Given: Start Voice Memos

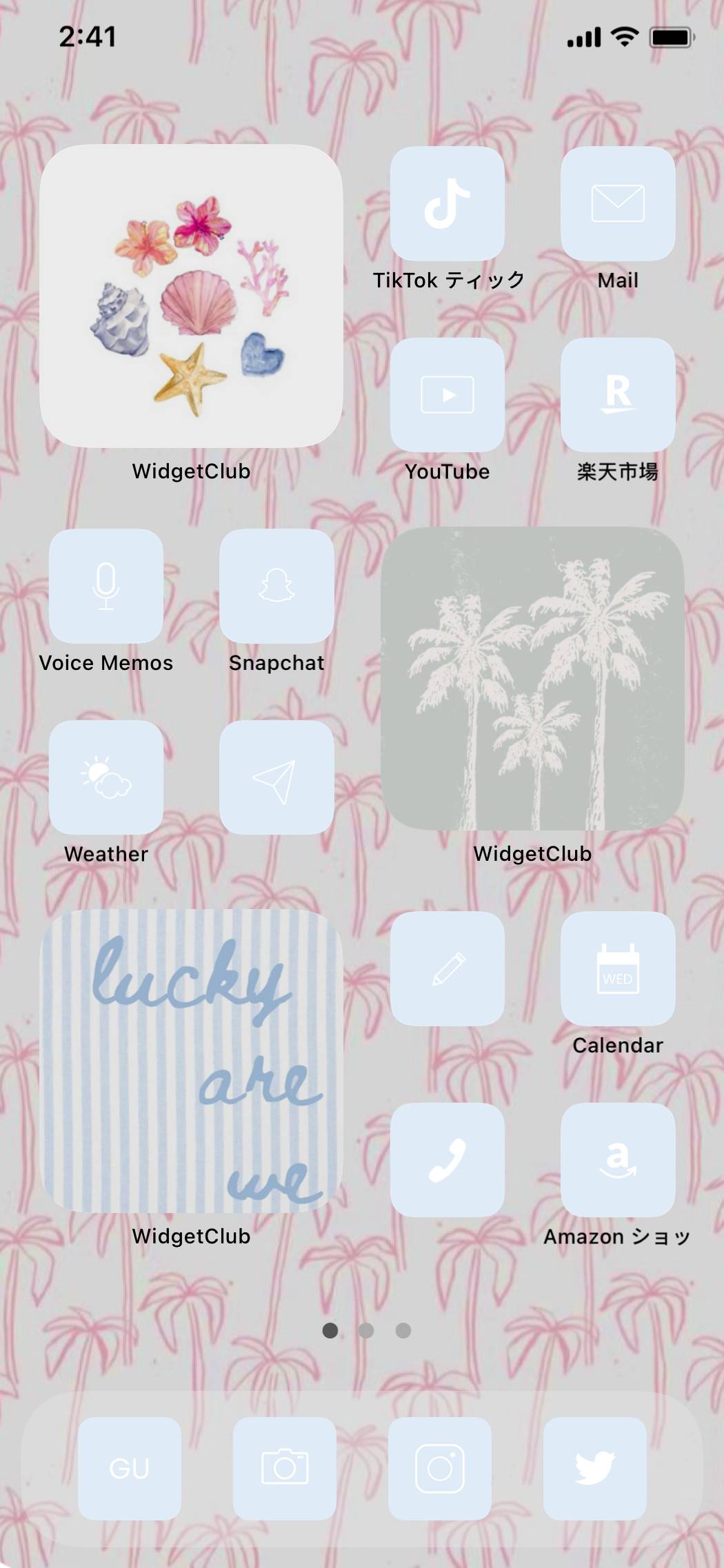Looking at the screenshot, I should (x=106, y=587).
